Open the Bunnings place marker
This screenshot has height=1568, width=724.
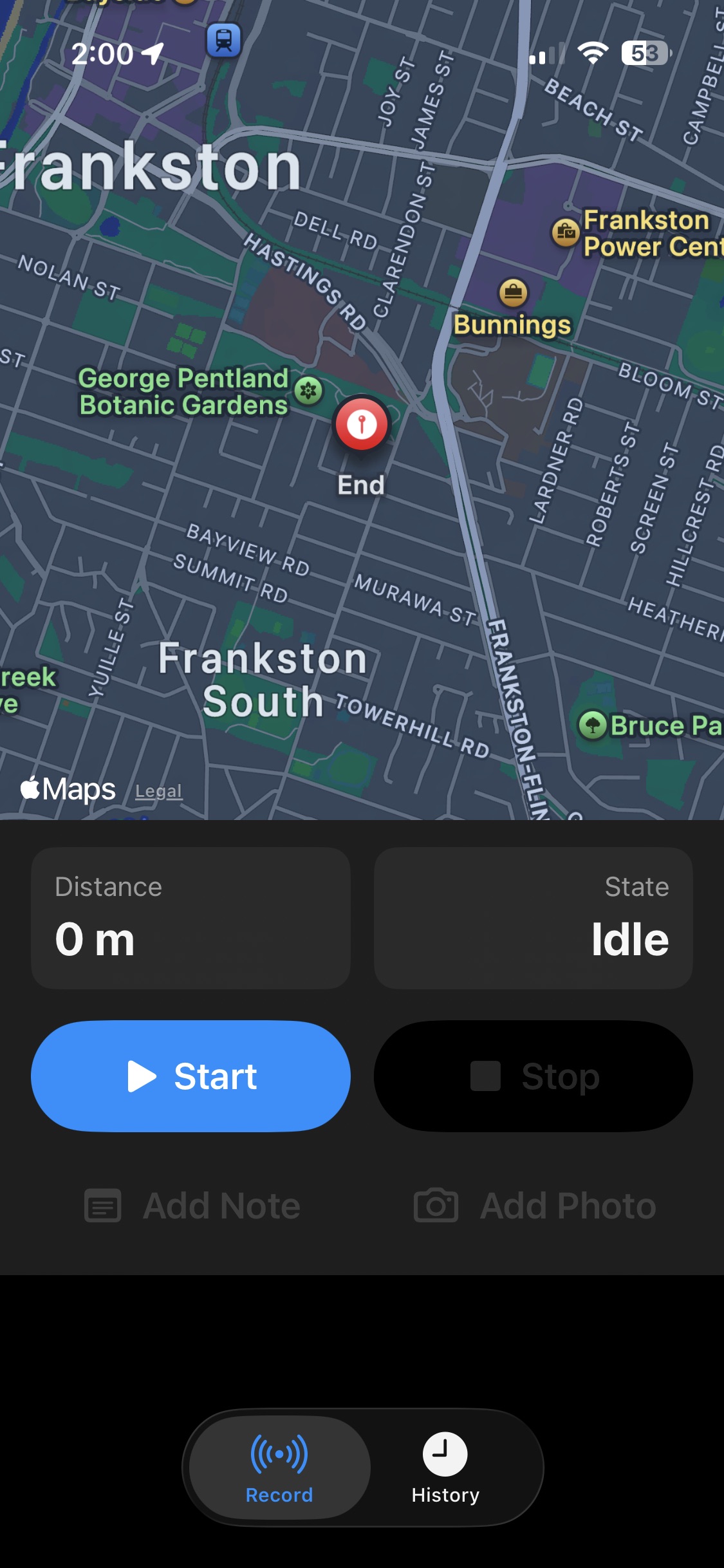[513, 294]
